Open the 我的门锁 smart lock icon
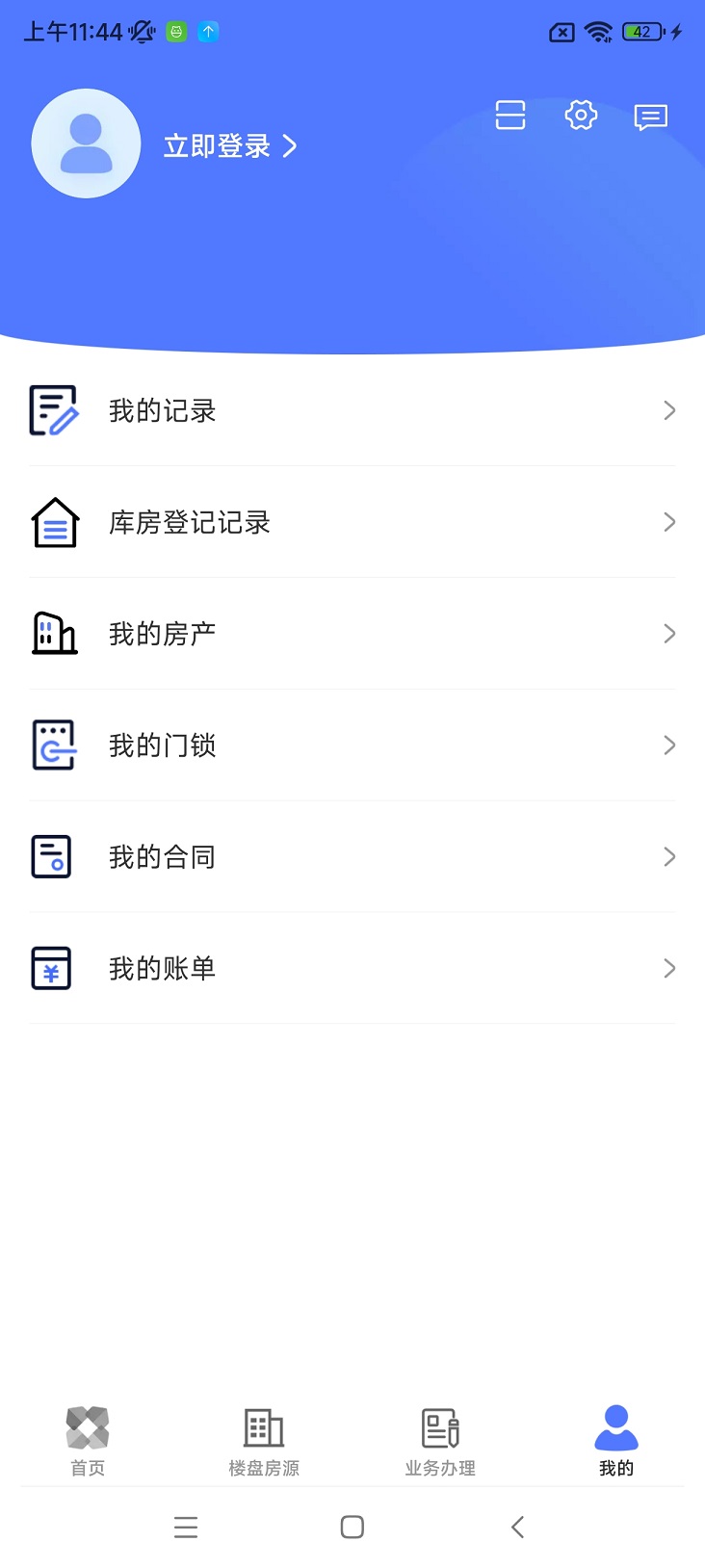The image size is (705, 1568). 55,745
